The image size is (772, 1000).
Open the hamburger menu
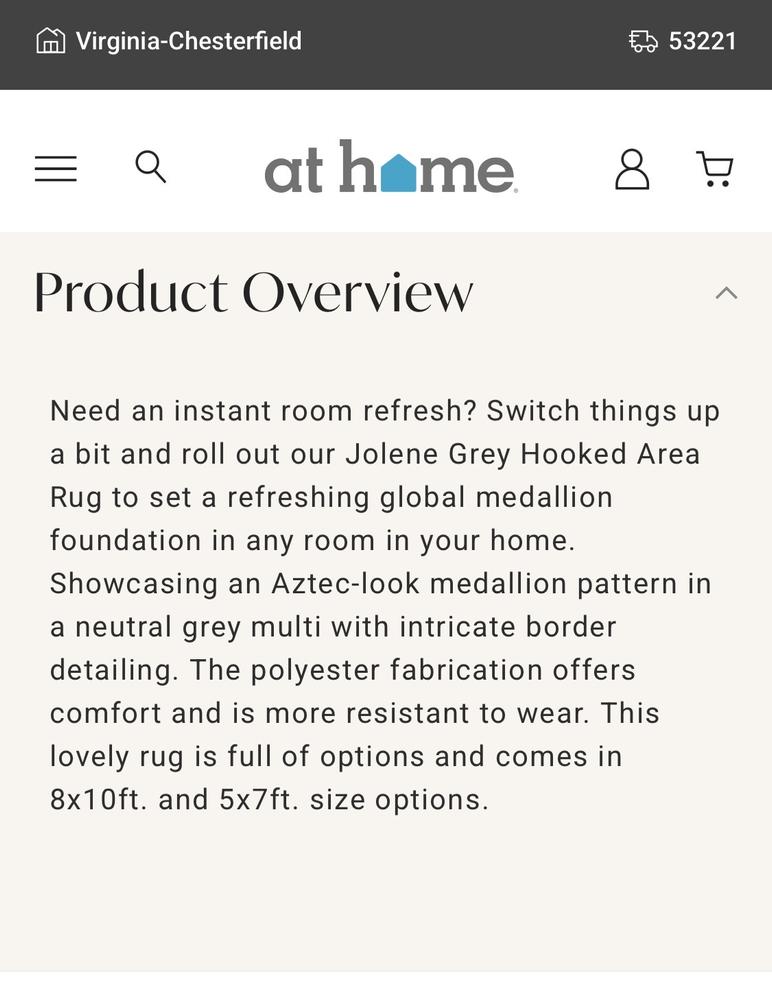(x=56, y=169)
